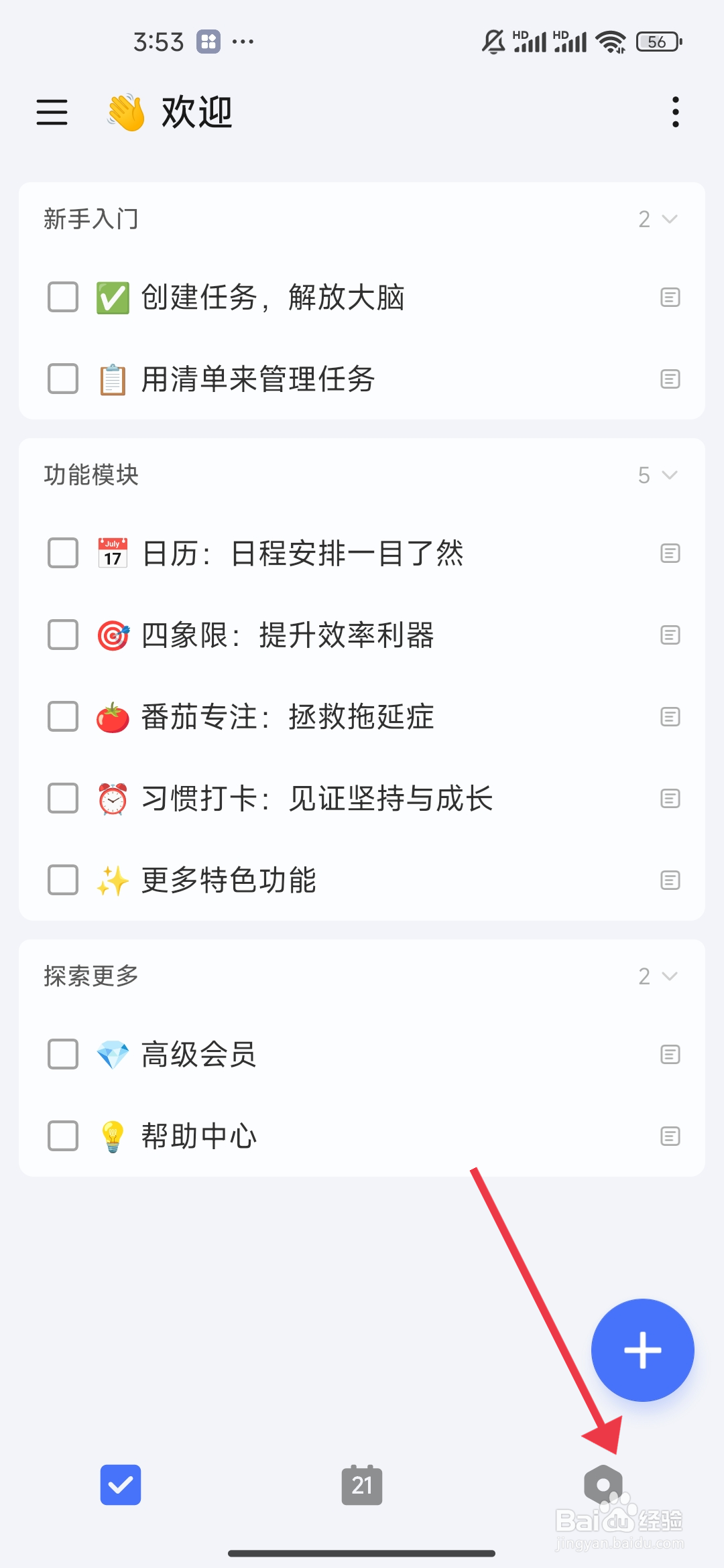Open the settings gear in bottom bar
The height and width of the screenshot is (1568, 724).
pos(604,1486)
